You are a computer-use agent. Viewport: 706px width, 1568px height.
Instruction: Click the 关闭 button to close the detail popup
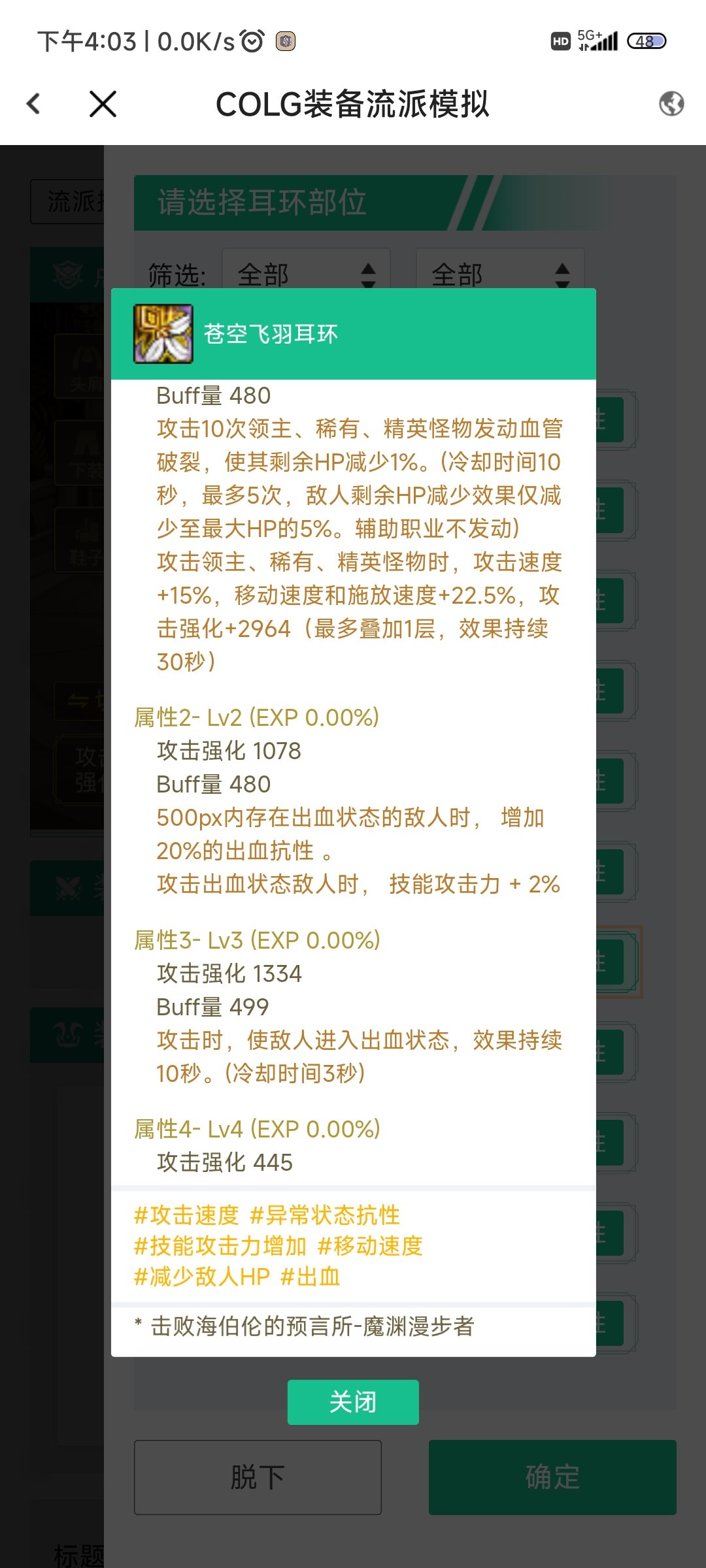point(352,1400)
